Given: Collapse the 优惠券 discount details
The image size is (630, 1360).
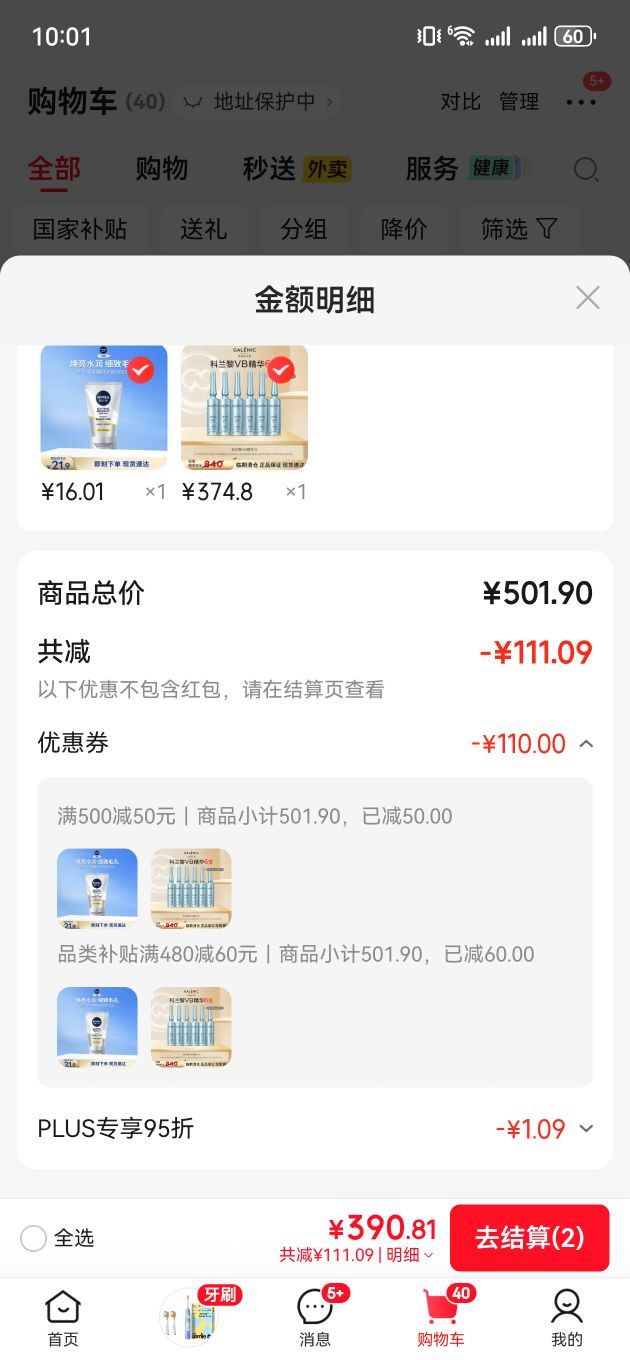Looking at the screenshot, I should coord(586,743).
